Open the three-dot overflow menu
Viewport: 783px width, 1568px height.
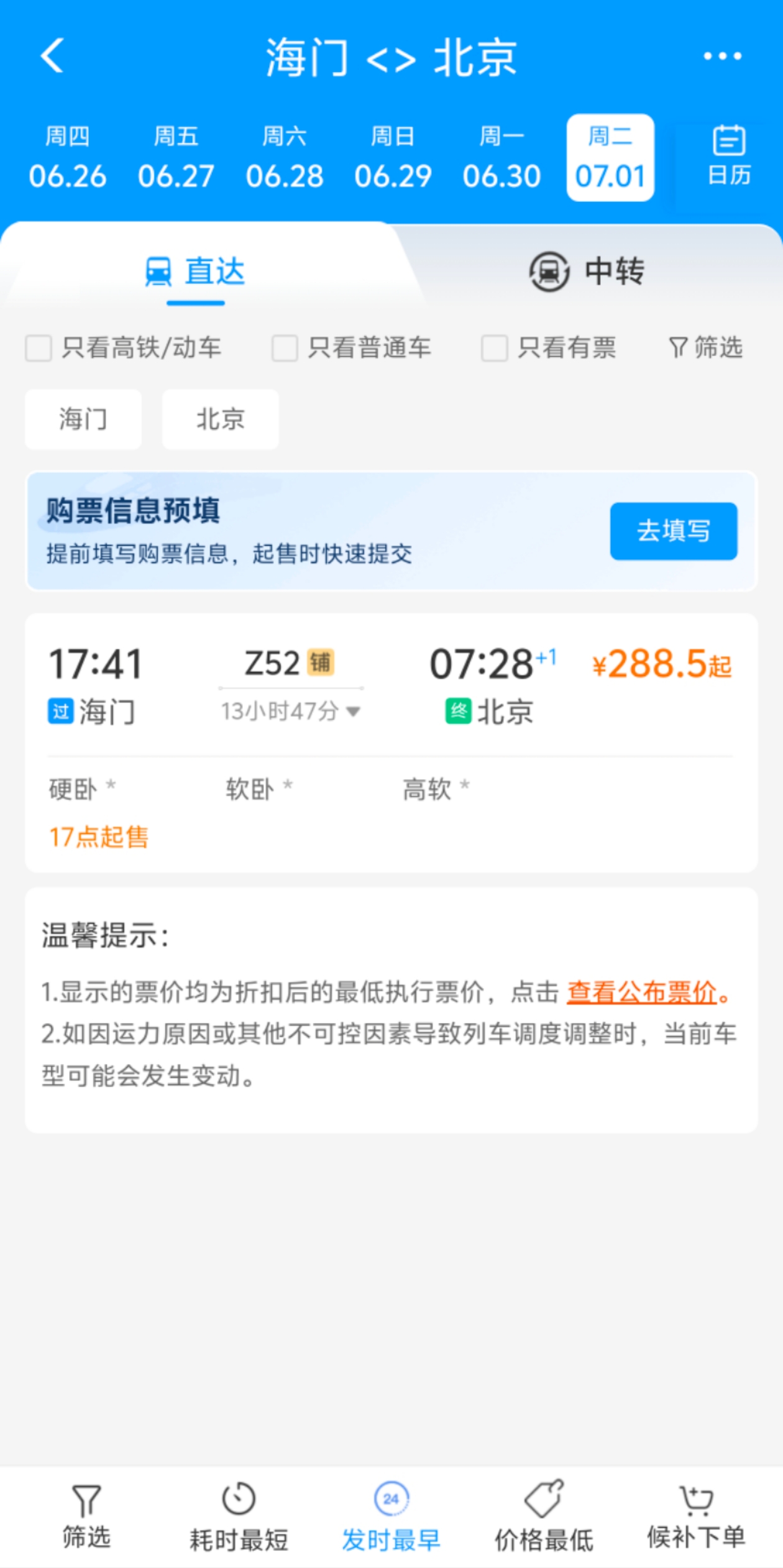(721, 57)
